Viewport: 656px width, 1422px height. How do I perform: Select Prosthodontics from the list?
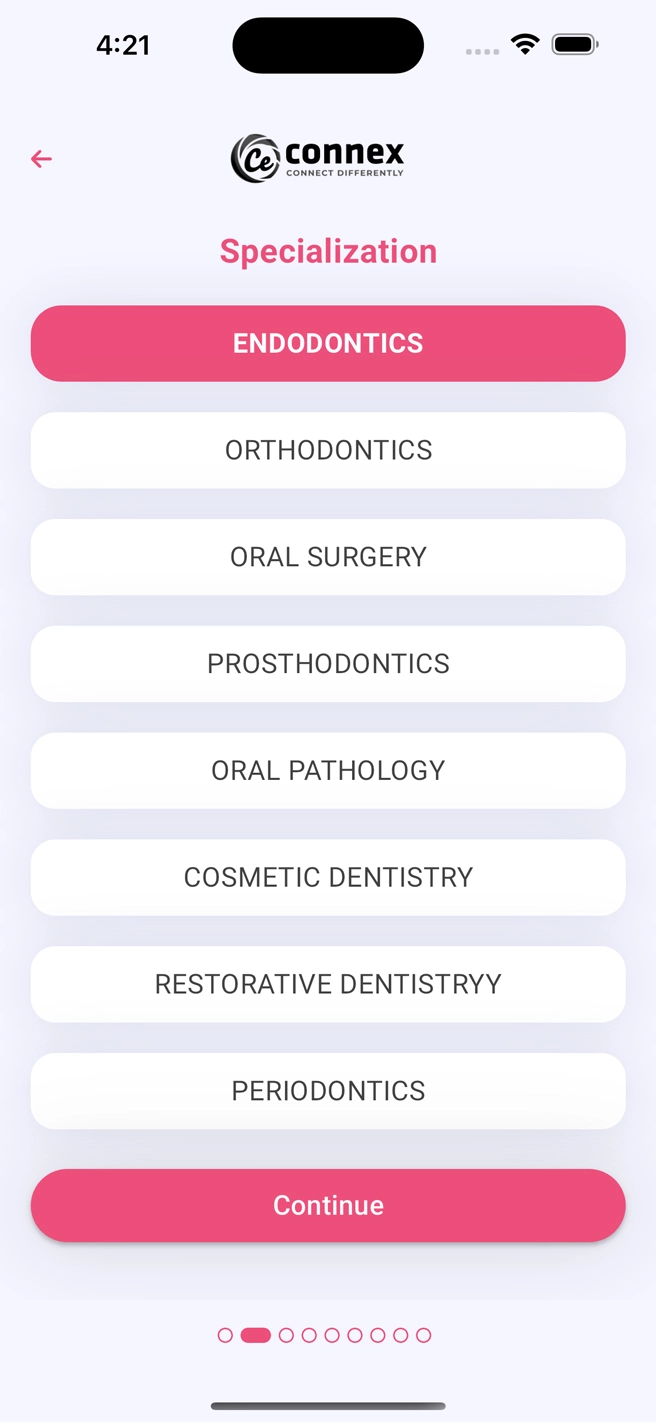[328, 664]
